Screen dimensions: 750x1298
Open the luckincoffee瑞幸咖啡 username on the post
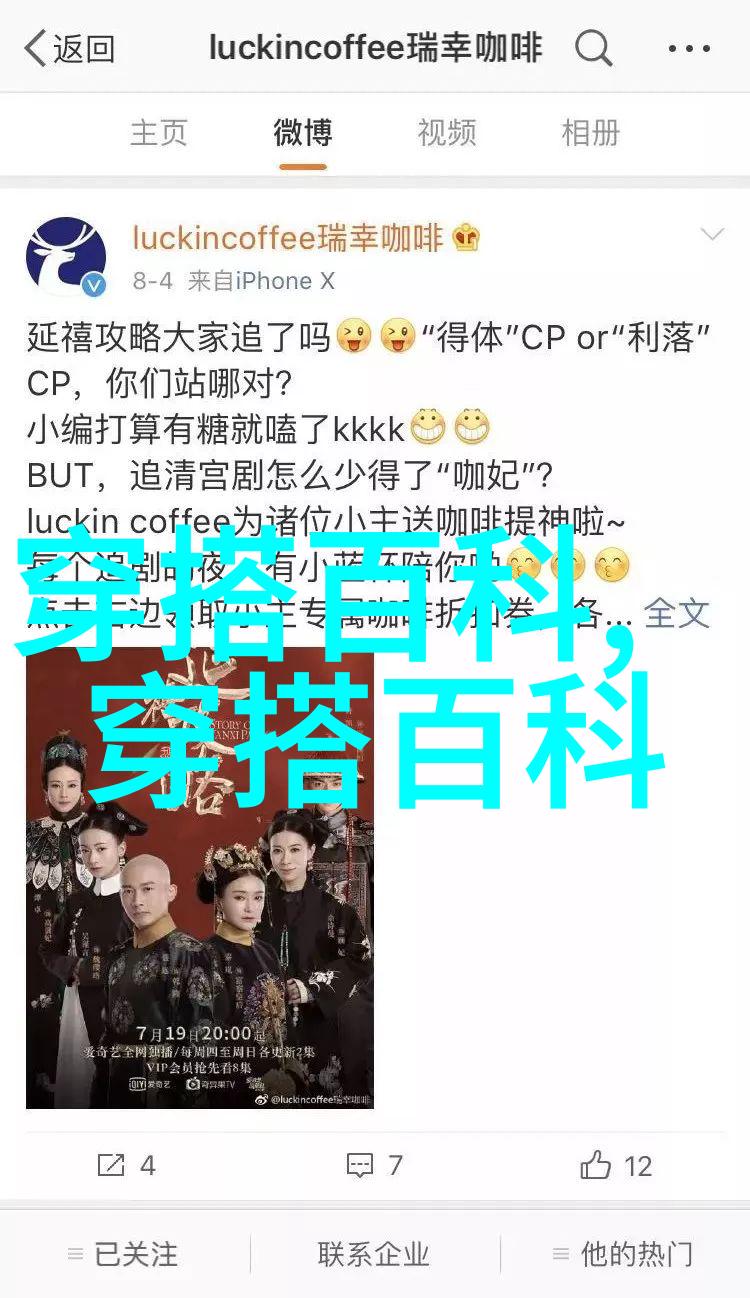click(x=288, y=238)
